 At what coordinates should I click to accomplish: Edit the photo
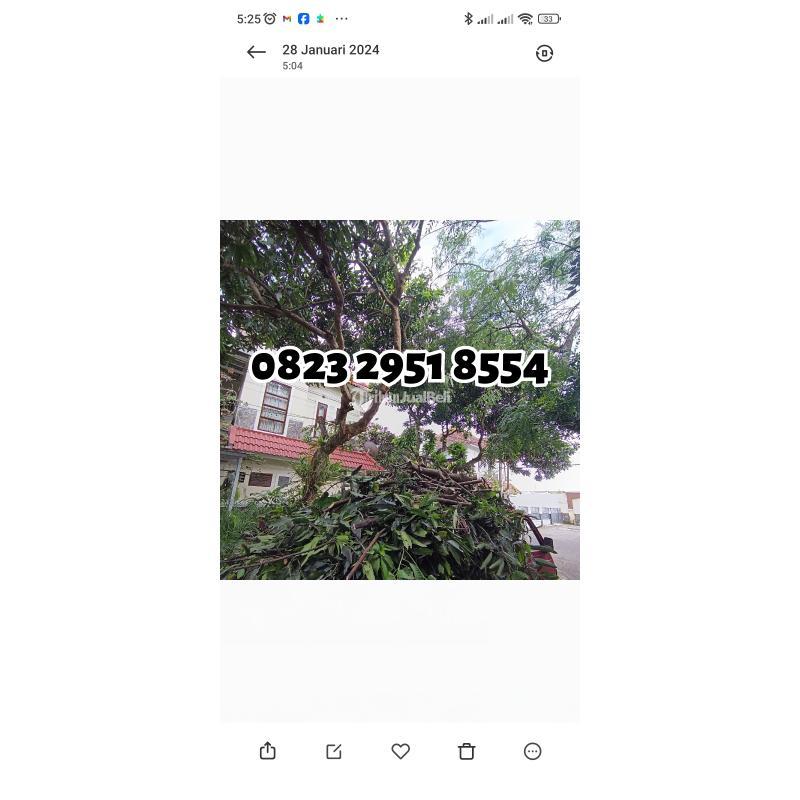tap(334, 751)
